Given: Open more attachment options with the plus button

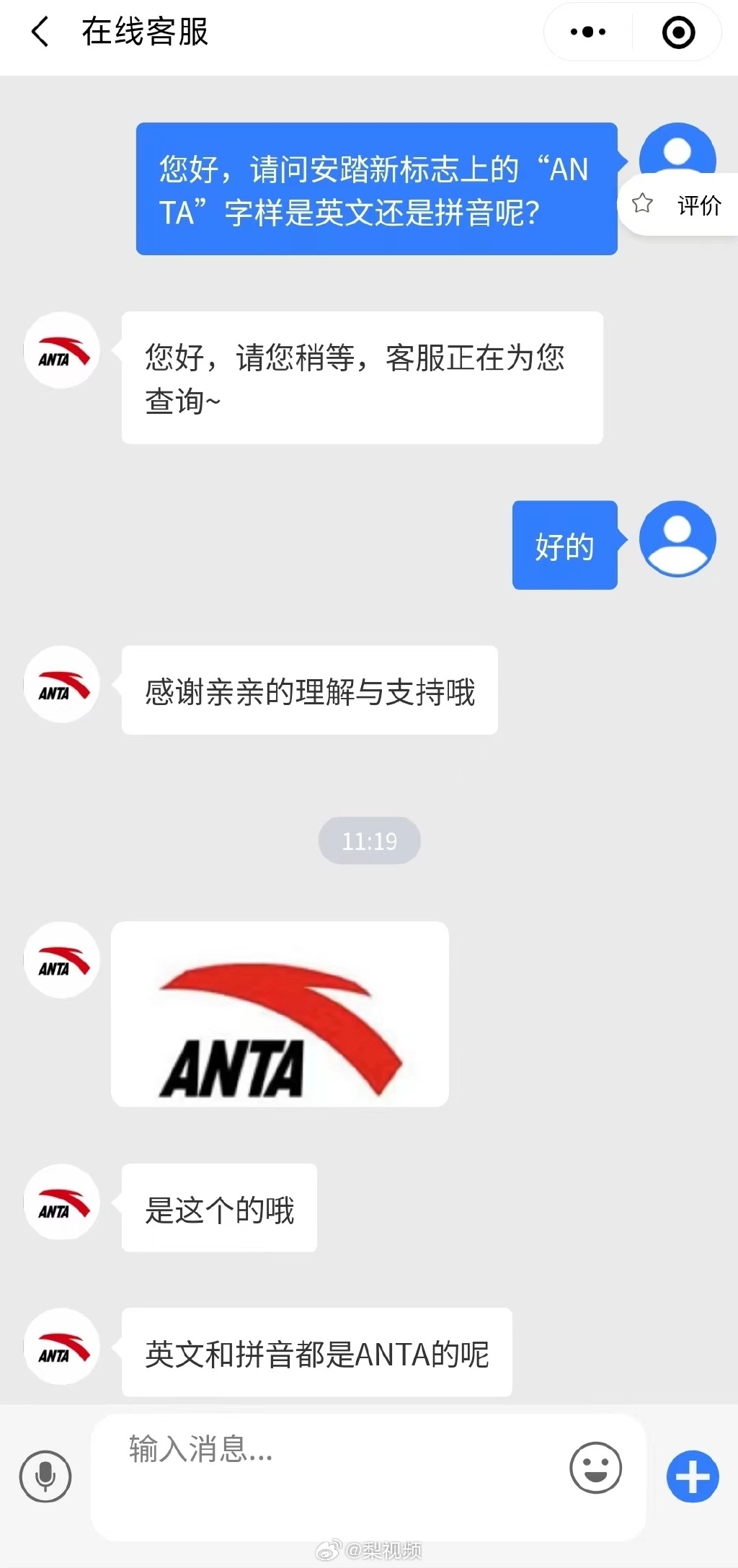Looking at the screenshot, I should [693, 1476].
